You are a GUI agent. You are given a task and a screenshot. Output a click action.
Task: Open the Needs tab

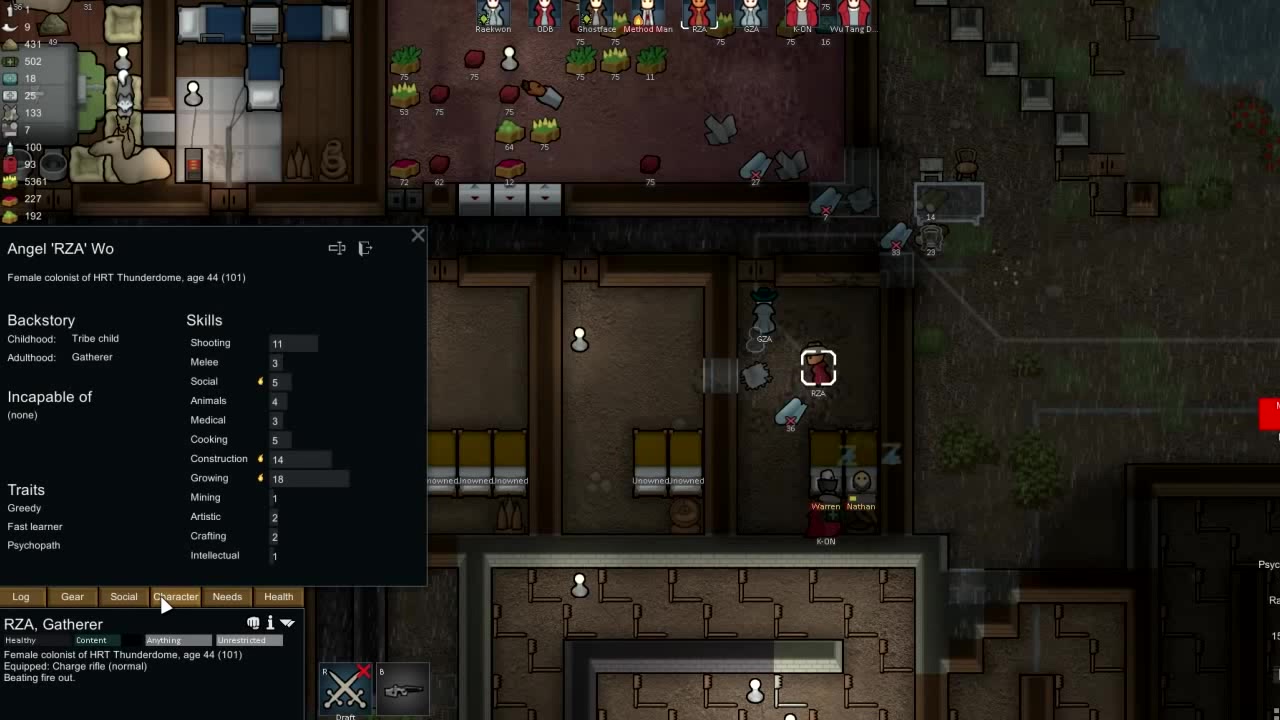(227, 597)
